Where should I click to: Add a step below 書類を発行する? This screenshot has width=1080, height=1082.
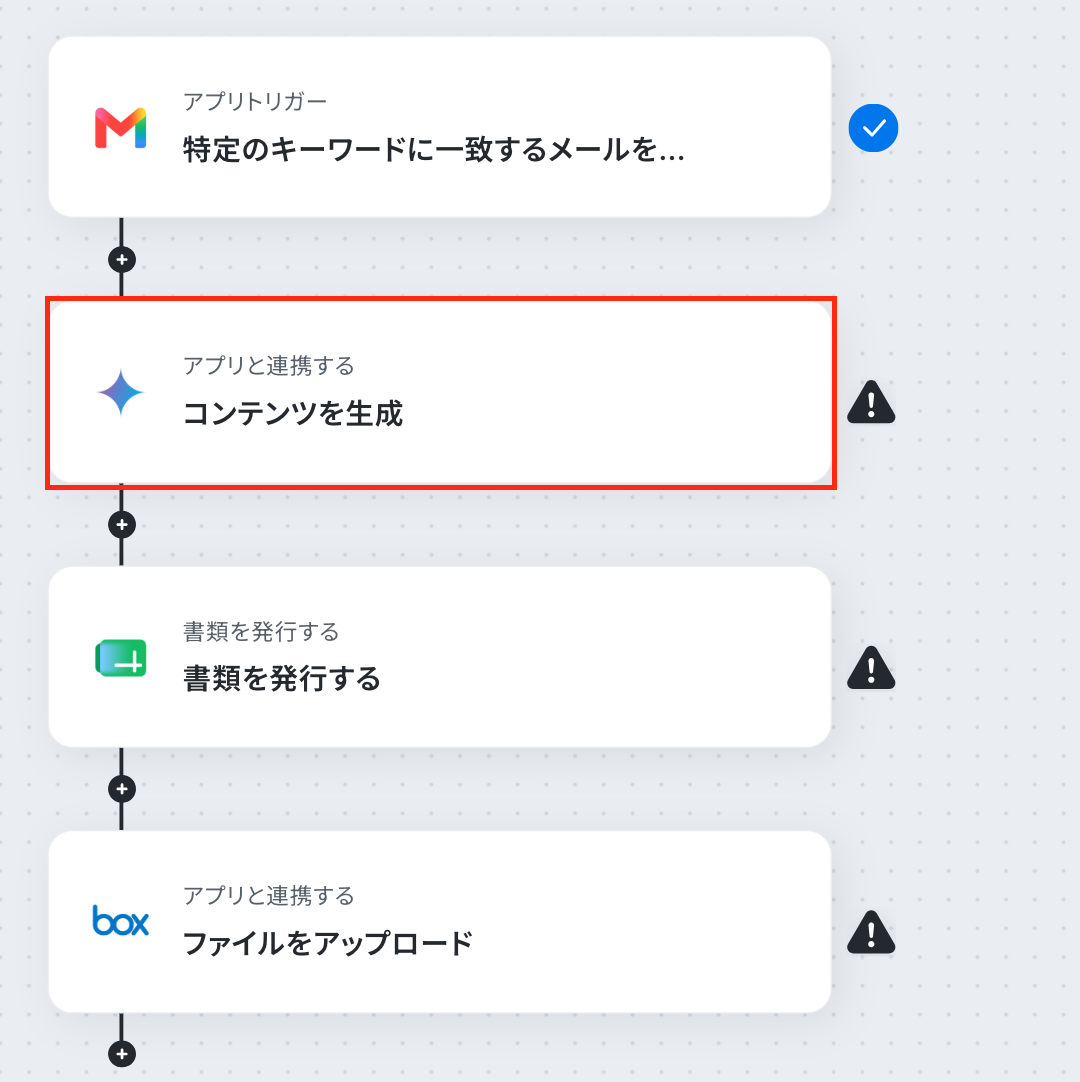point(122,789)
